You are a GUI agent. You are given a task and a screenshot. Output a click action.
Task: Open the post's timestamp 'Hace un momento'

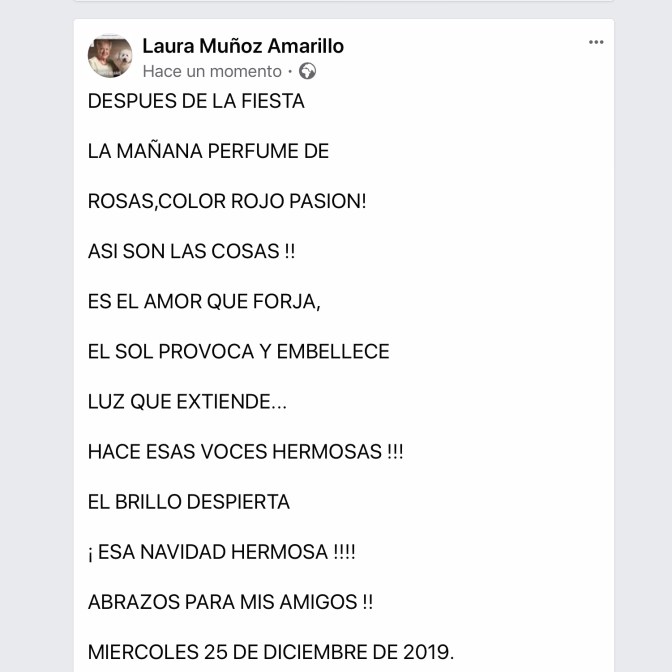[212, 71]
